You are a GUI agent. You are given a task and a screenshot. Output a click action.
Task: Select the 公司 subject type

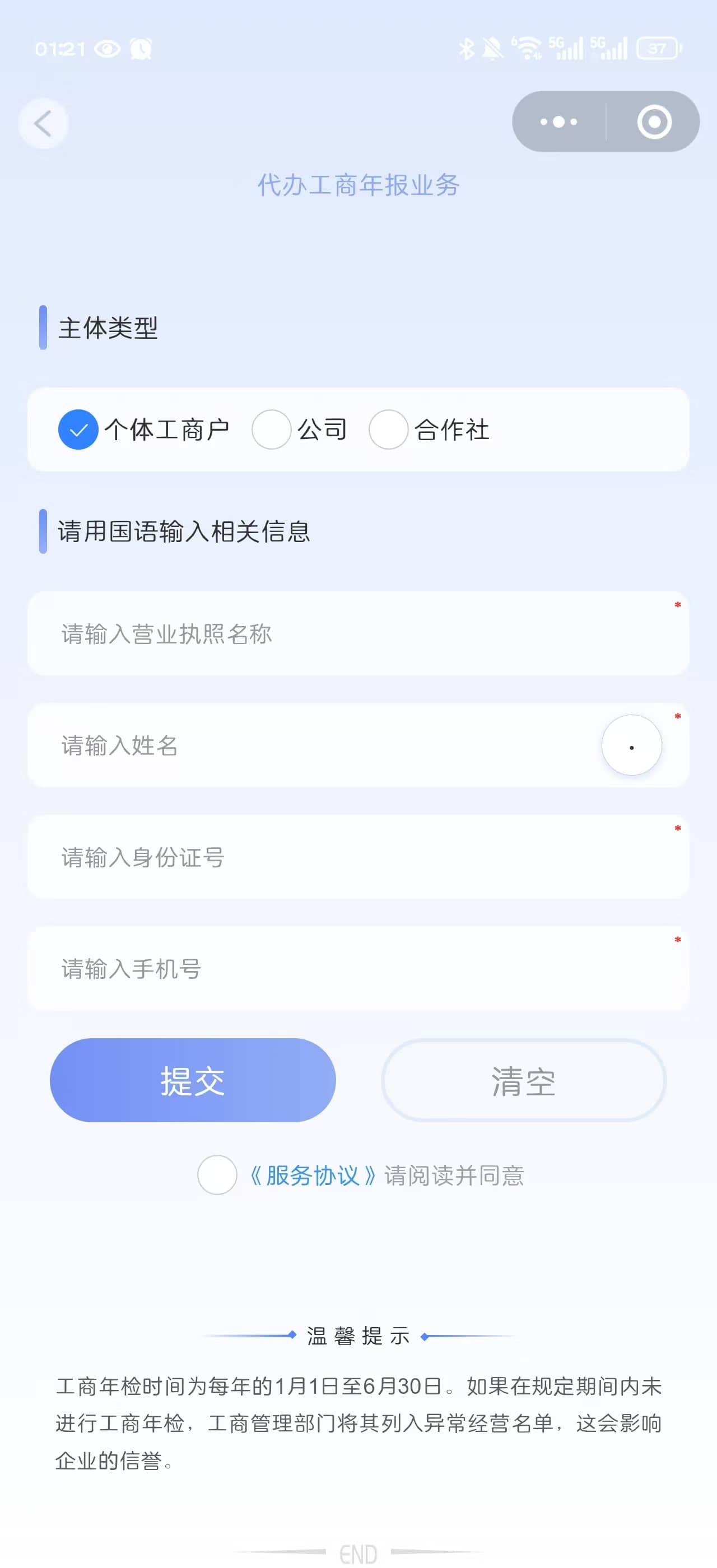pyautogui.click(x=272, y=429)
